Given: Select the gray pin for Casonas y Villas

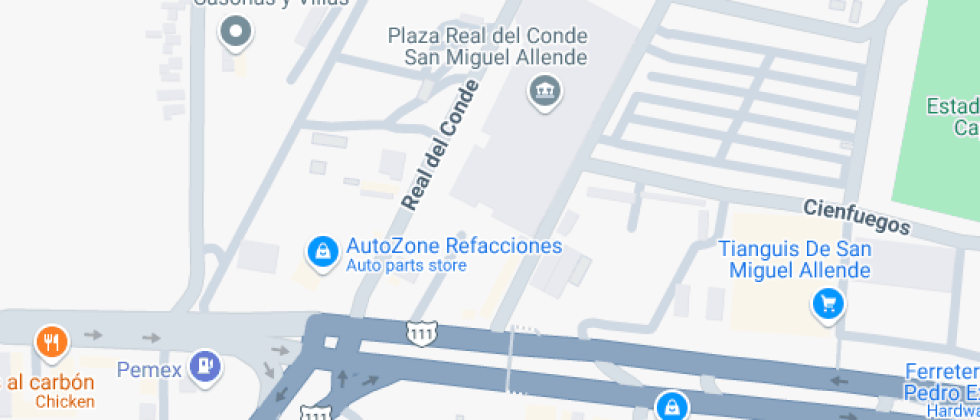Looking at the screenshot, I should coord(236,32).
